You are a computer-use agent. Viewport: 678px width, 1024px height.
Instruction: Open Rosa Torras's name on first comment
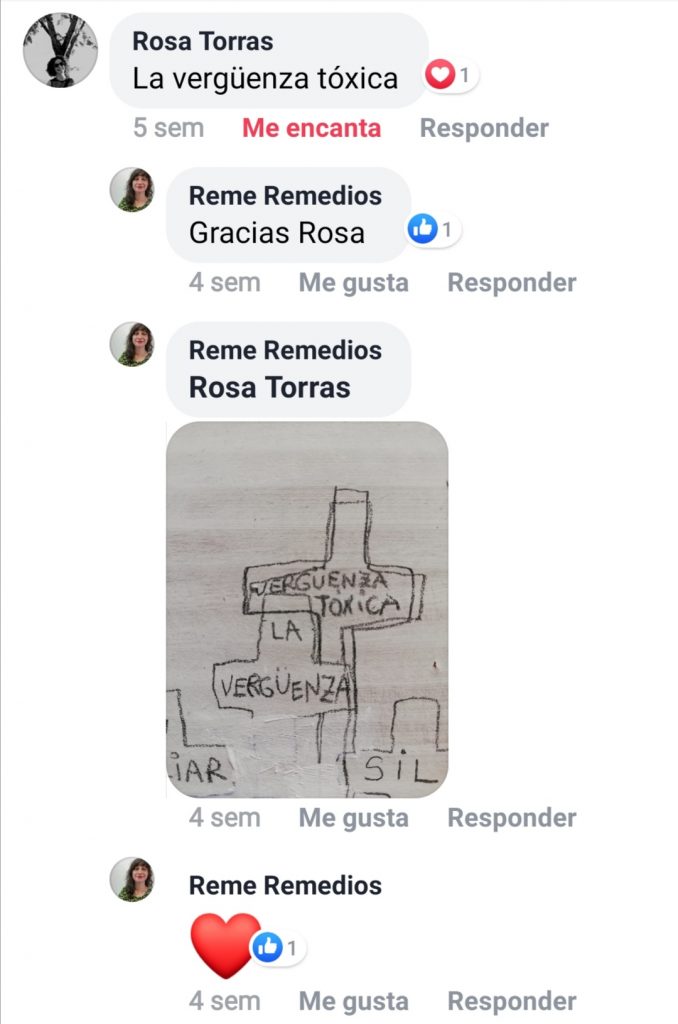[x=202, y=42]
